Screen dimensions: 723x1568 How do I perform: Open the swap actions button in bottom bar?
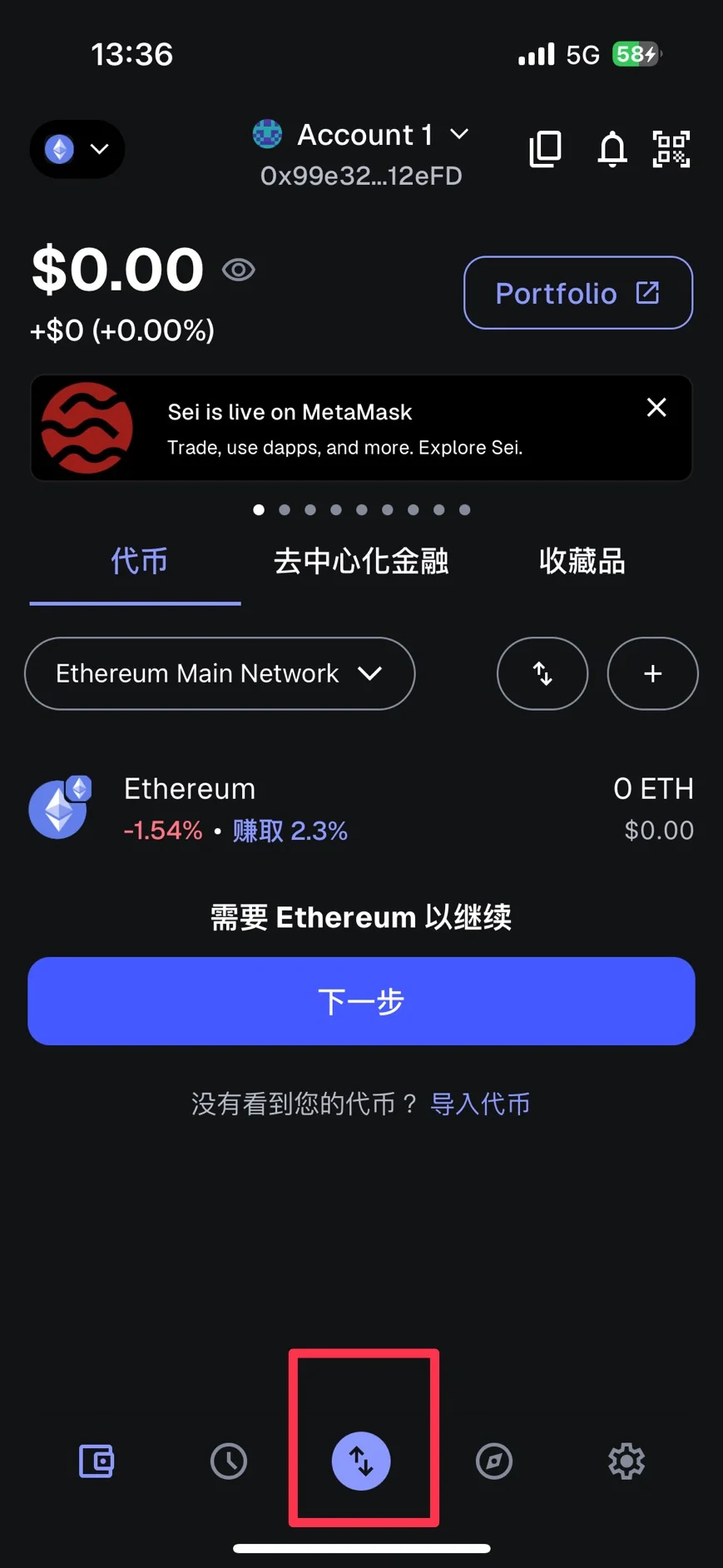pos(361,1461)
